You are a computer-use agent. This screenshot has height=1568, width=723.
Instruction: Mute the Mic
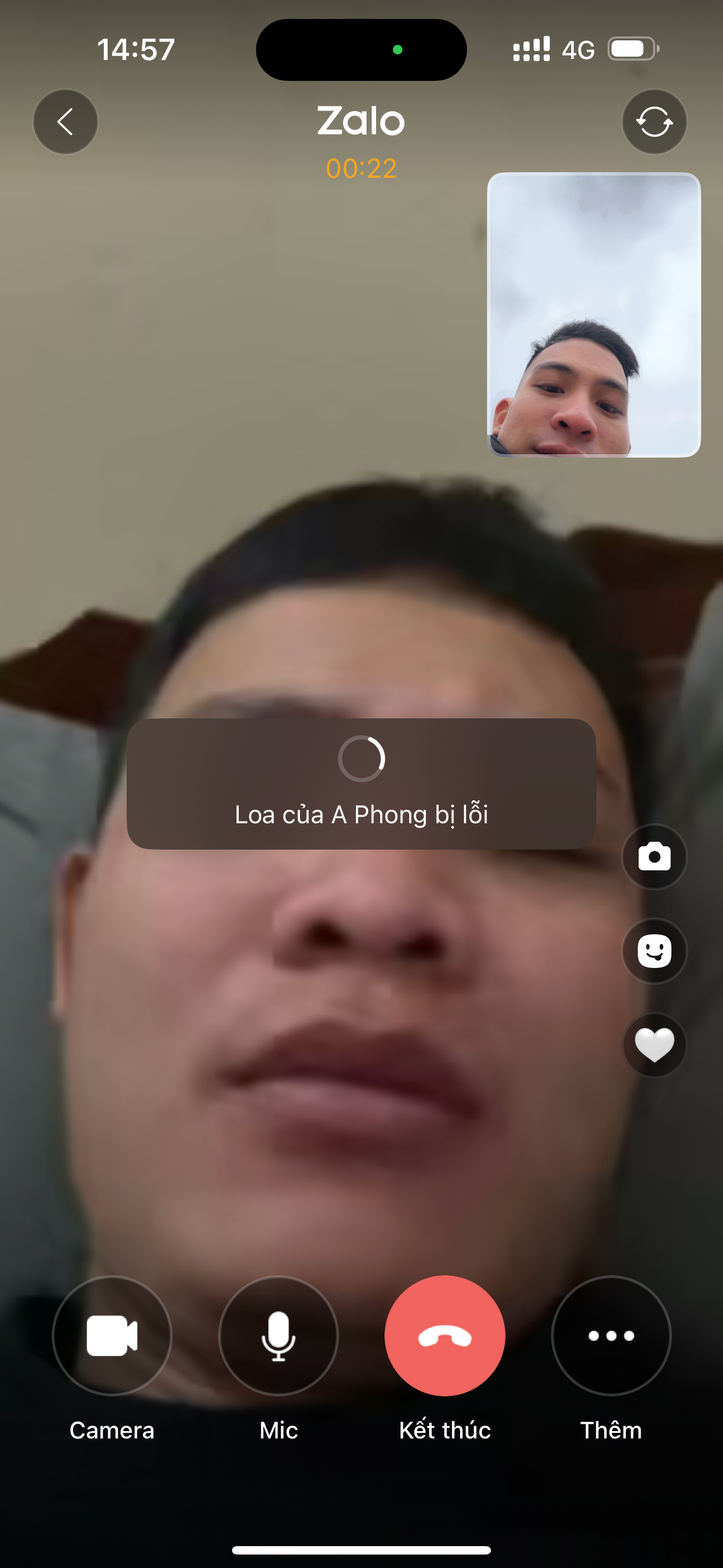click(278, 1336)
